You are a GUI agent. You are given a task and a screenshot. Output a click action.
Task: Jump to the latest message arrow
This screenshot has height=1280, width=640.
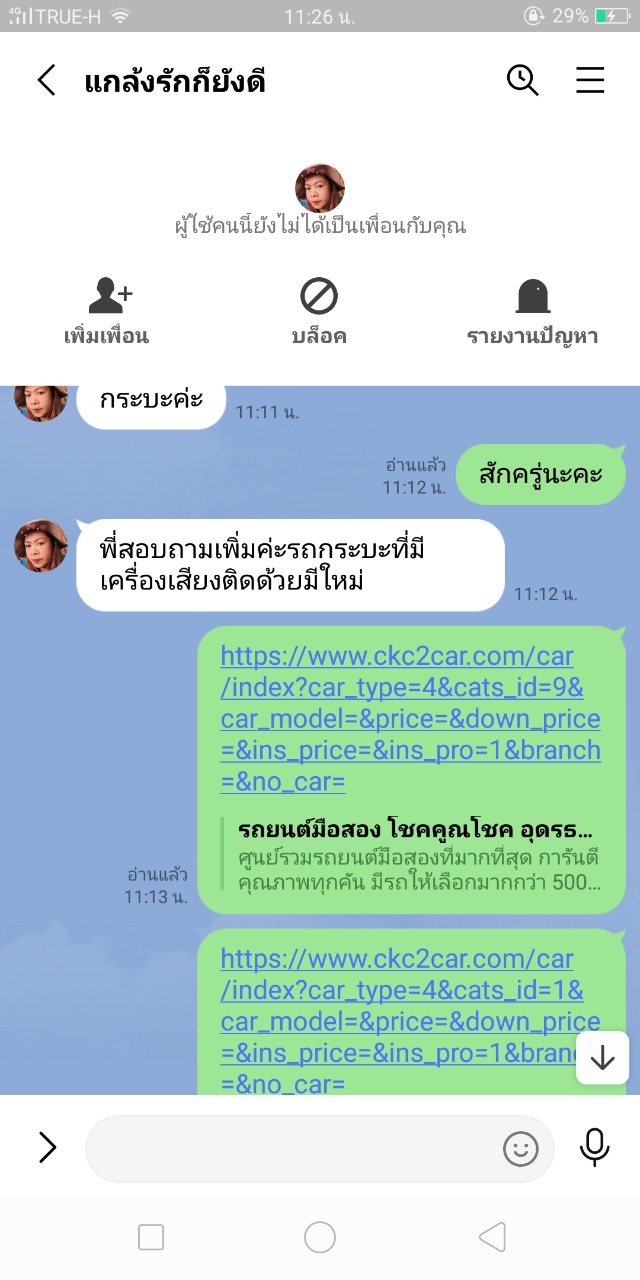[602, 1058]
